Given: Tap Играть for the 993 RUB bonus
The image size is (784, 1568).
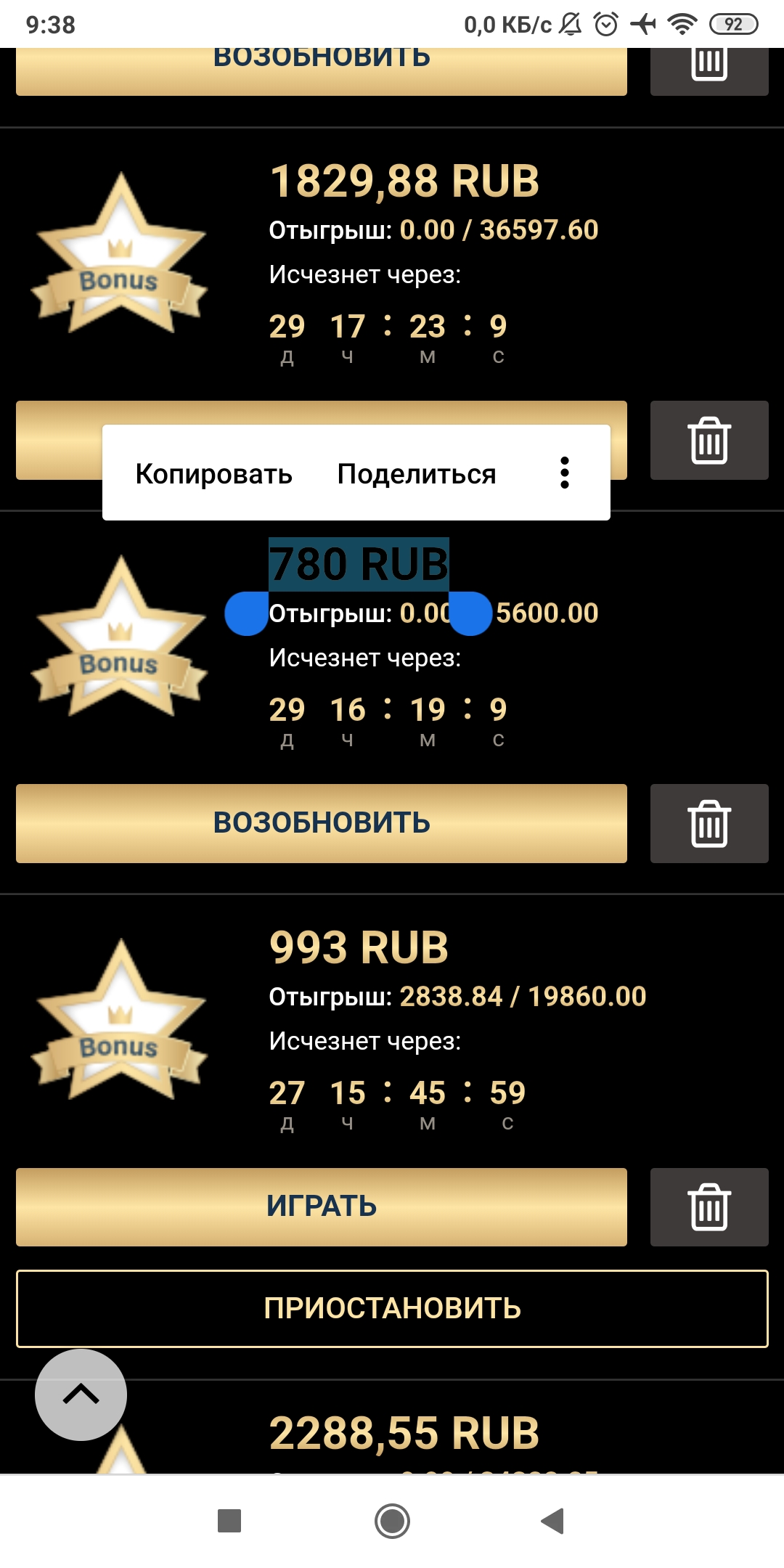Looking at the screenshot, I should 322,1206.
